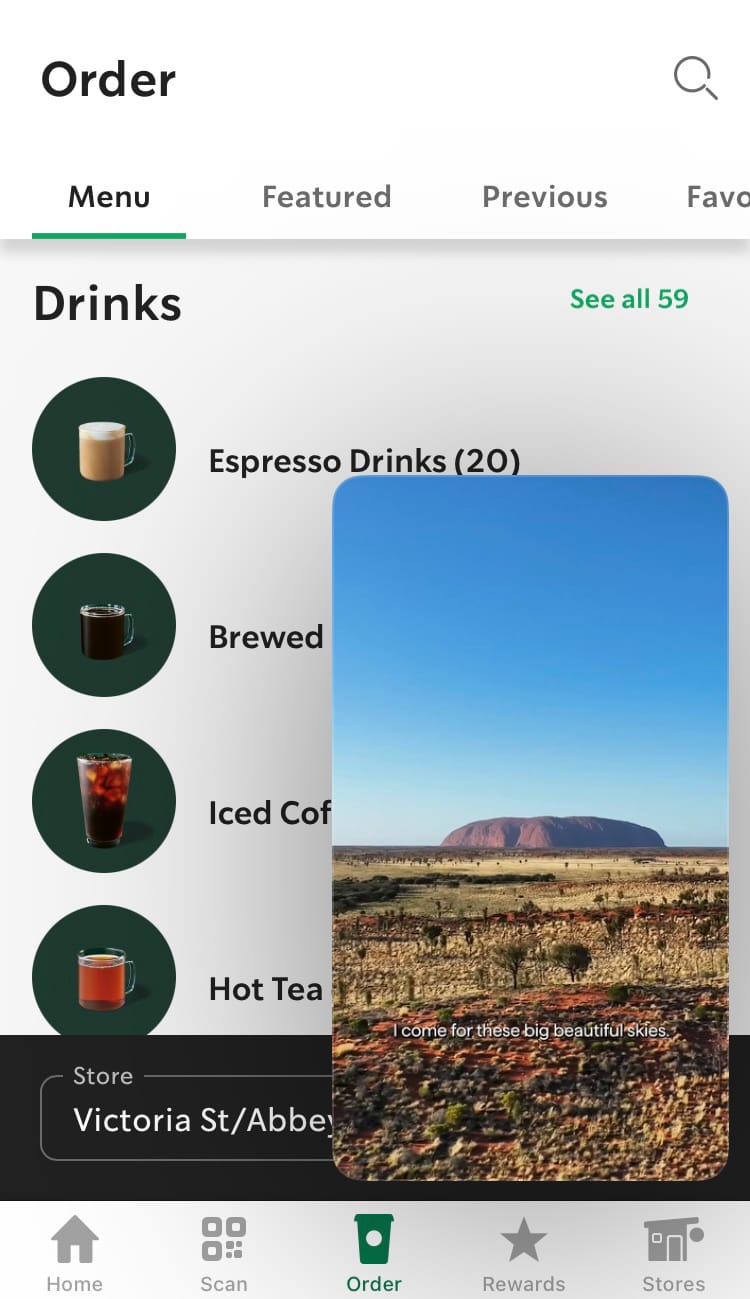This screenshot has width=750, height=1299.
Task: Open the Scan tab
Action: [224, 1254]
